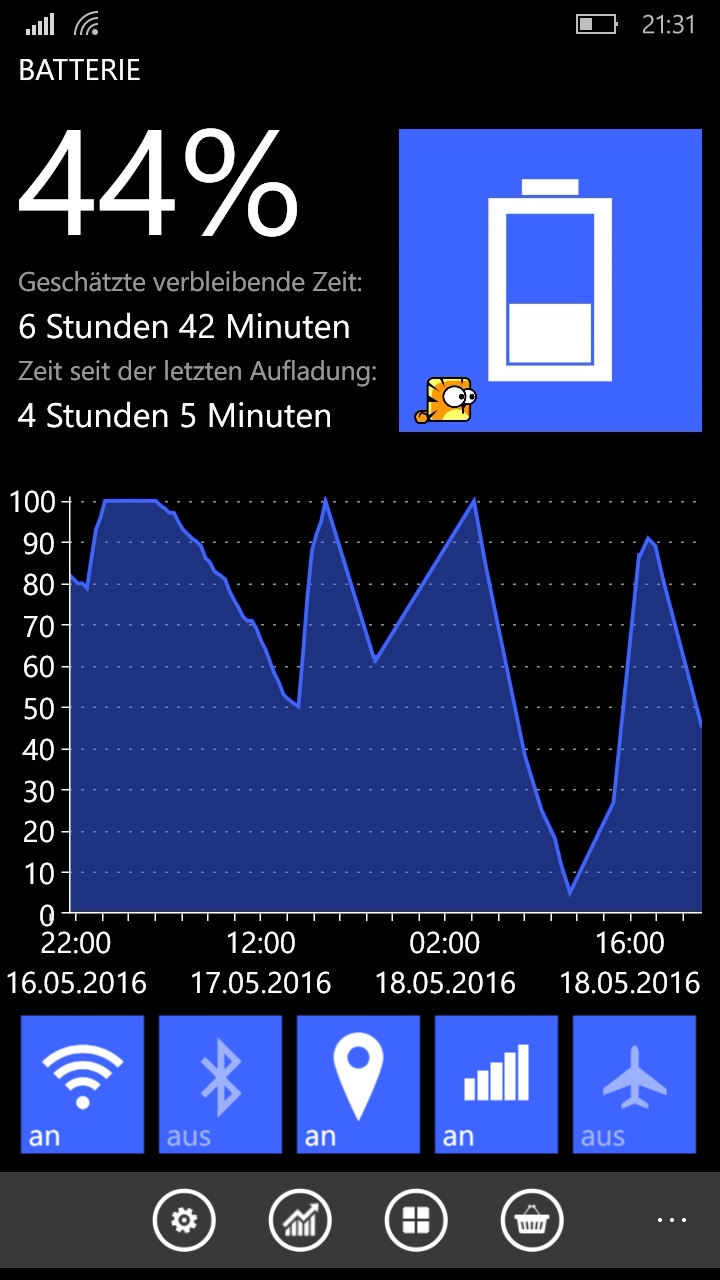
Task: Turn on the Bluetooth tile
Action: click(220, 1085)
